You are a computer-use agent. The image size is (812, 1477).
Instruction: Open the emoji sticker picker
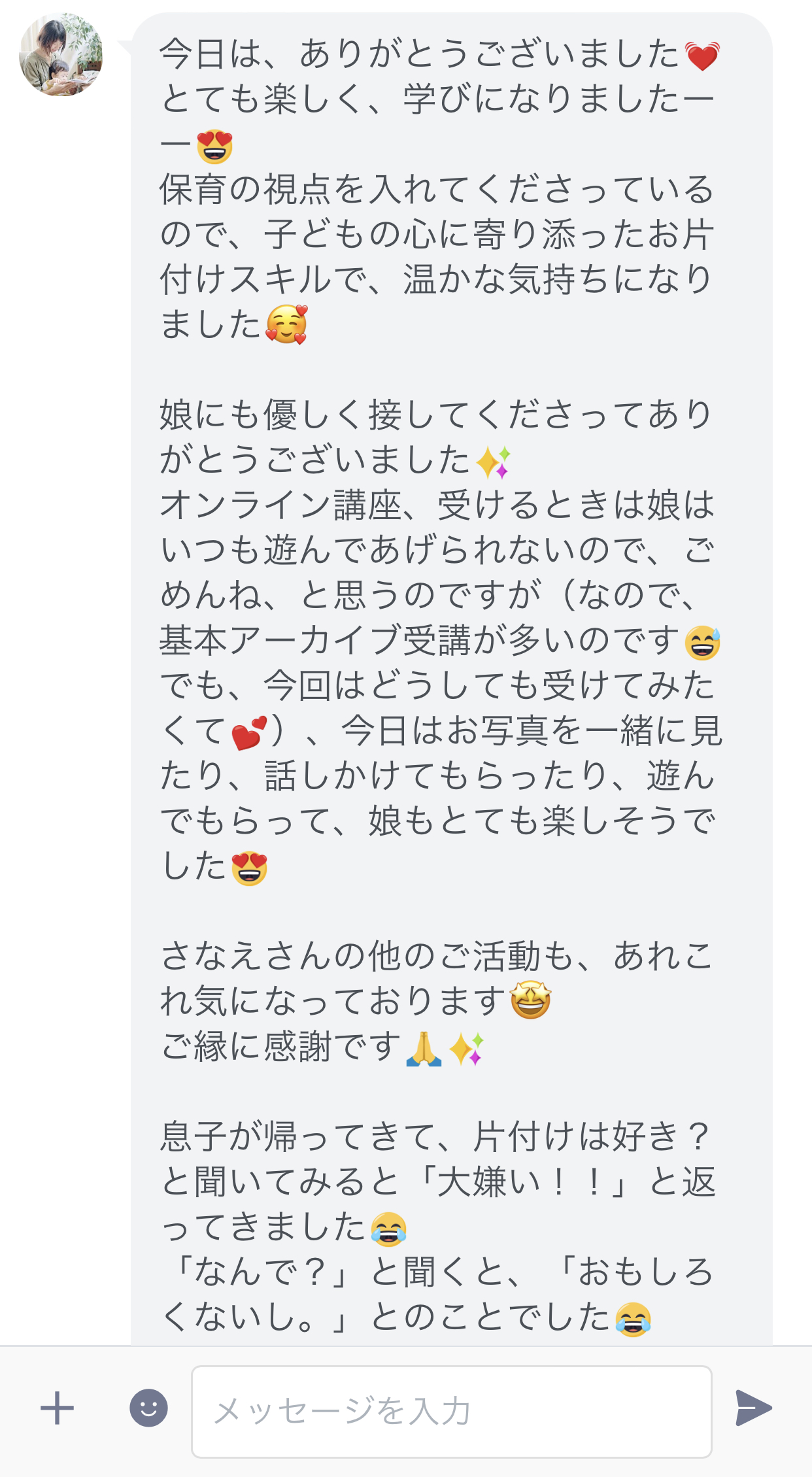pyautogui.click(x=148, y=1408)
